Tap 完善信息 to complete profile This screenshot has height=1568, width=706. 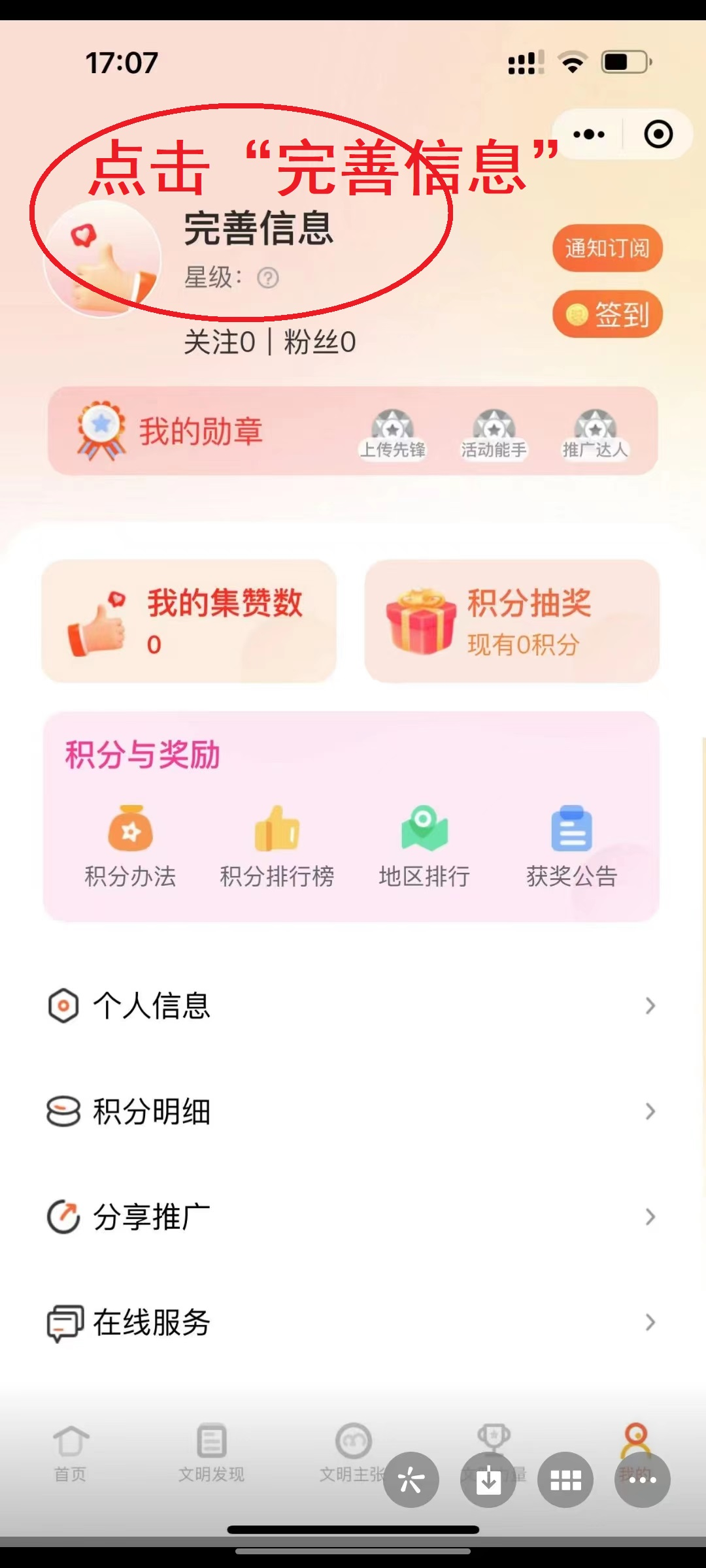click(x=259, y=229)
